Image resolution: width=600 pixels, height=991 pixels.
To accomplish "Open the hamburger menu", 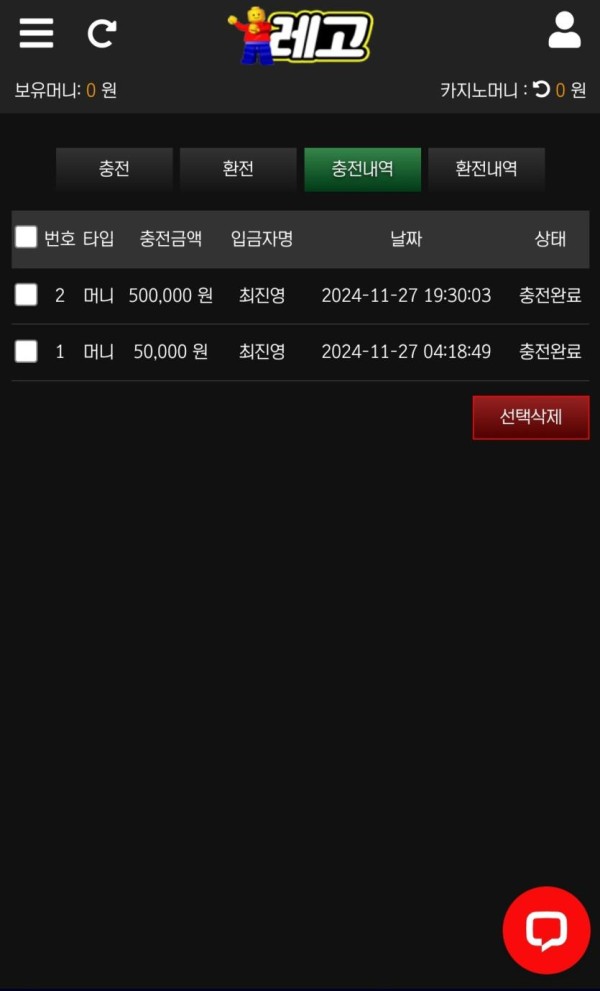I will tap(36, 33).
